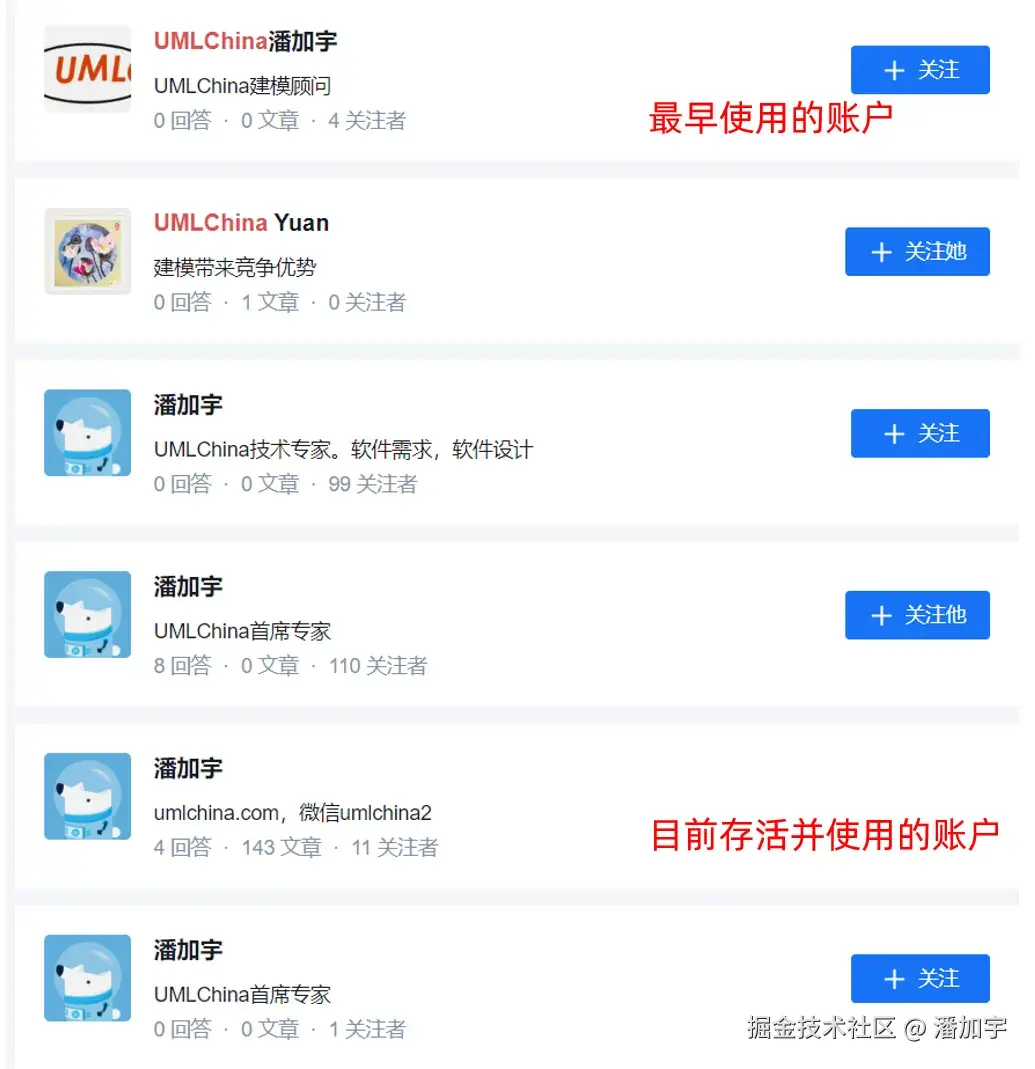1035x1069 pixels.
Task: Click the dog avatar of UMLChina技术专家 account
Action: click(87, 432)
